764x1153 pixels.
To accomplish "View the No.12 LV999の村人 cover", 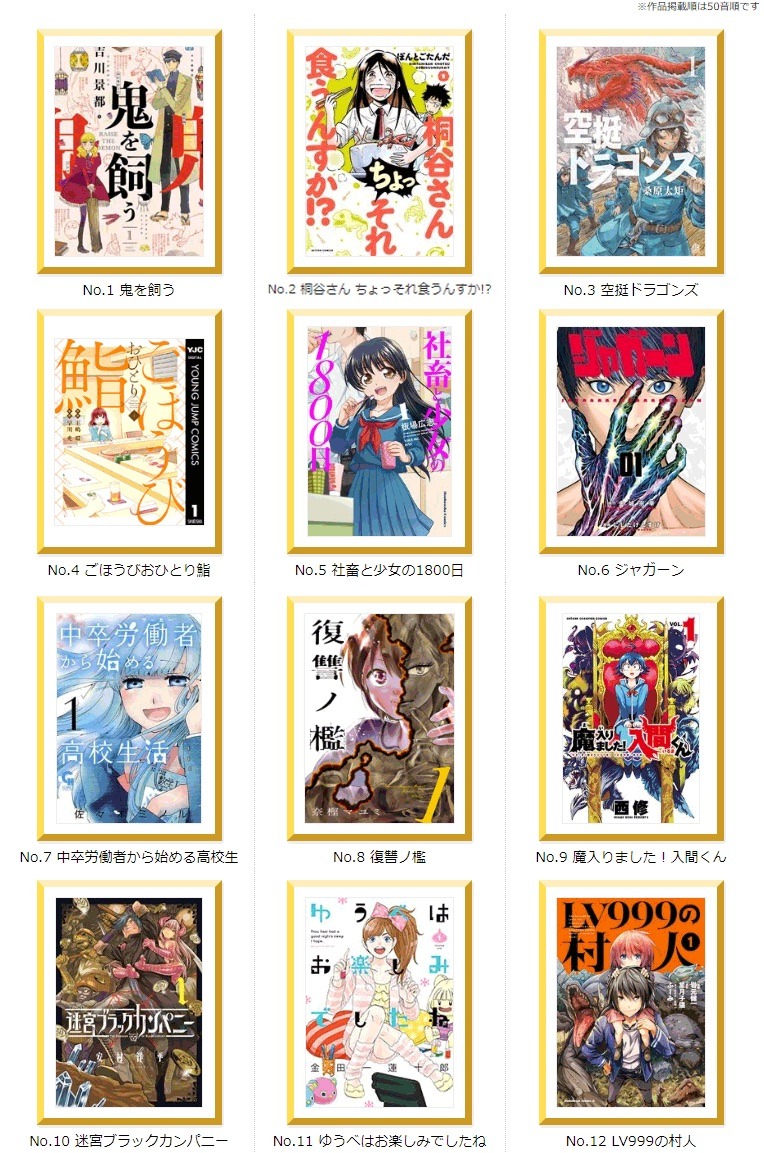I will [x=631, y=1002].
